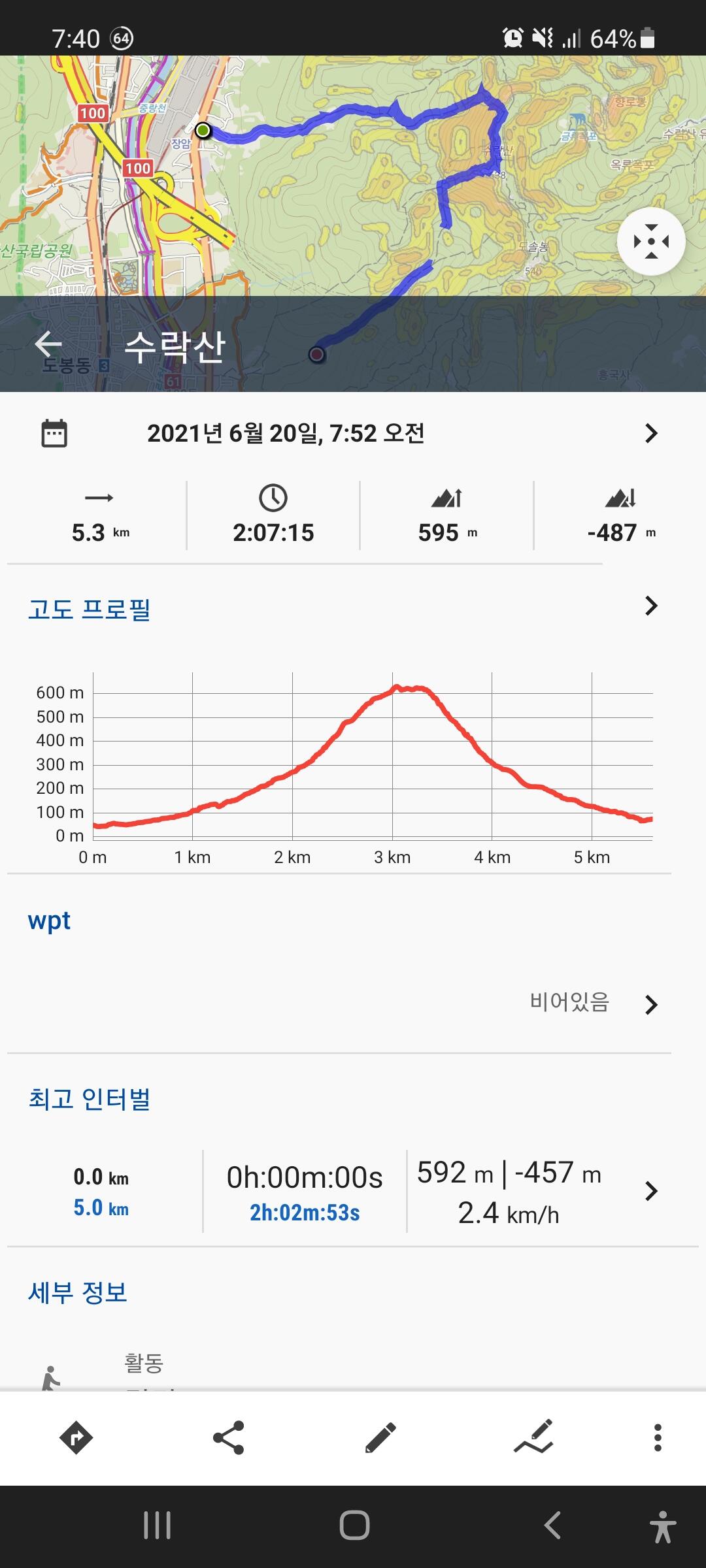
Task: Go back using the arrow beside 수락산
Action: point(48,344)
